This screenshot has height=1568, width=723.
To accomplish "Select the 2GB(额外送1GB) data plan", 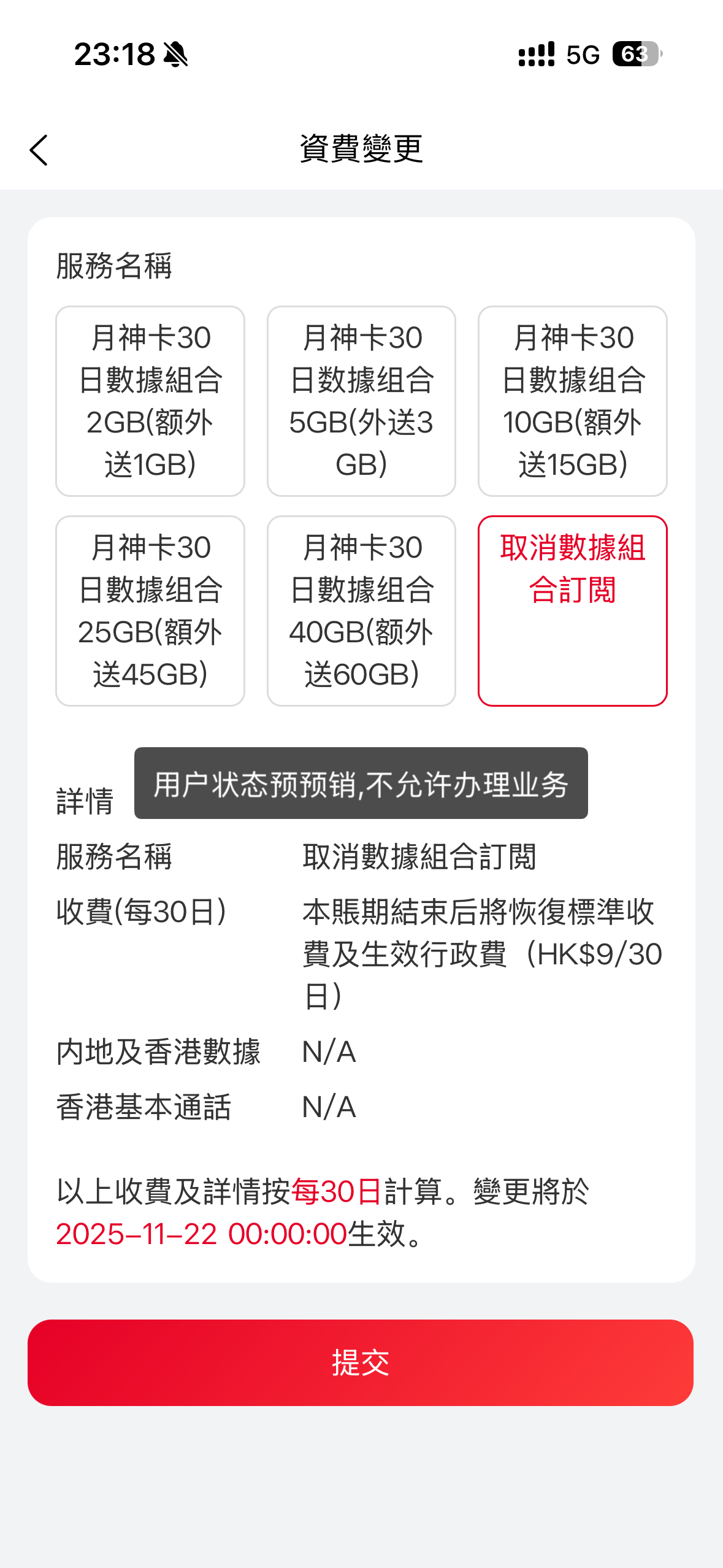I will click(x=150, y=401).
